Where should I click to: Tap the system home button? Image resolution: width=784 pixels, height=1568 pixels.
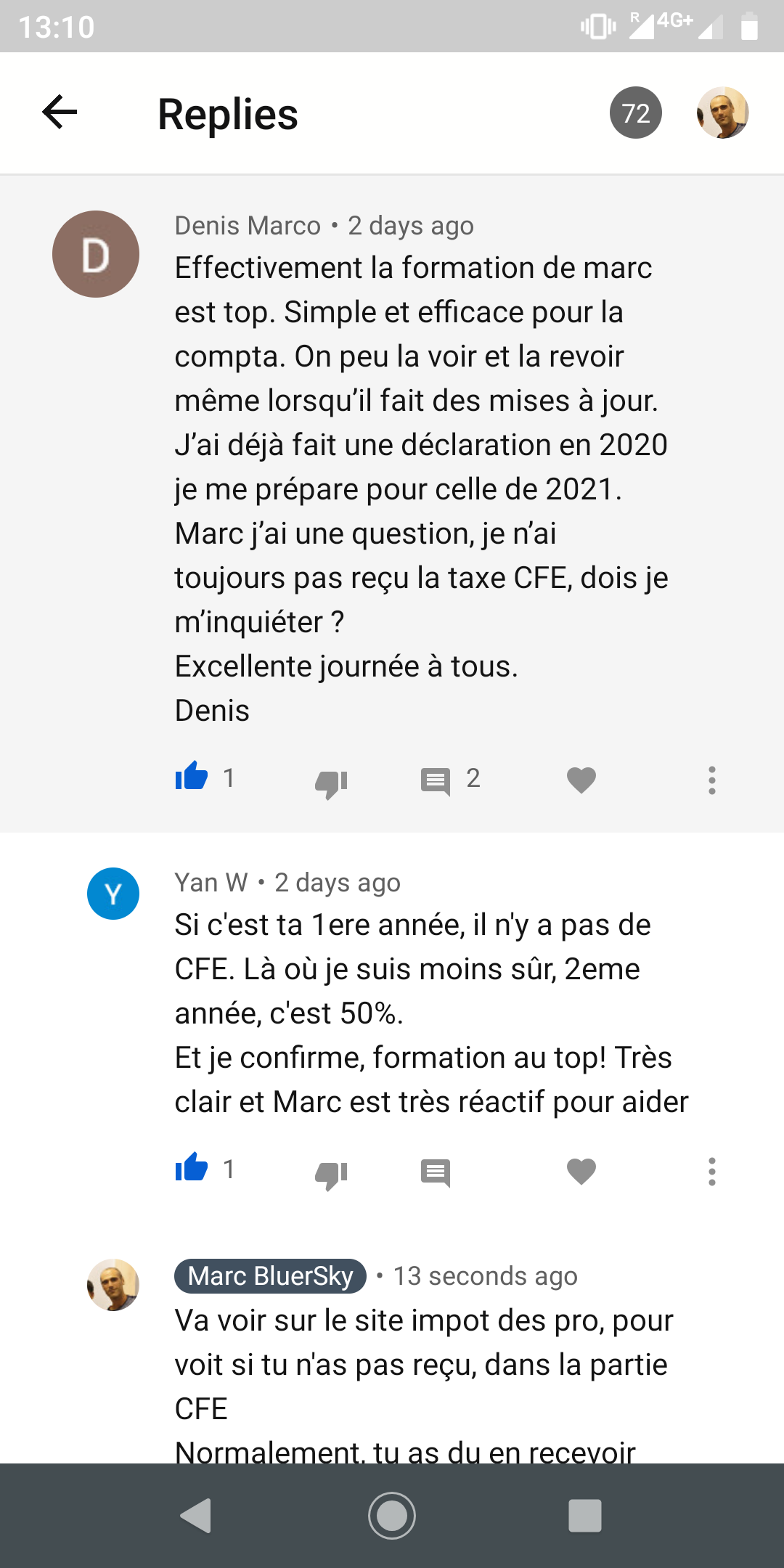(x=392, y=1516)
